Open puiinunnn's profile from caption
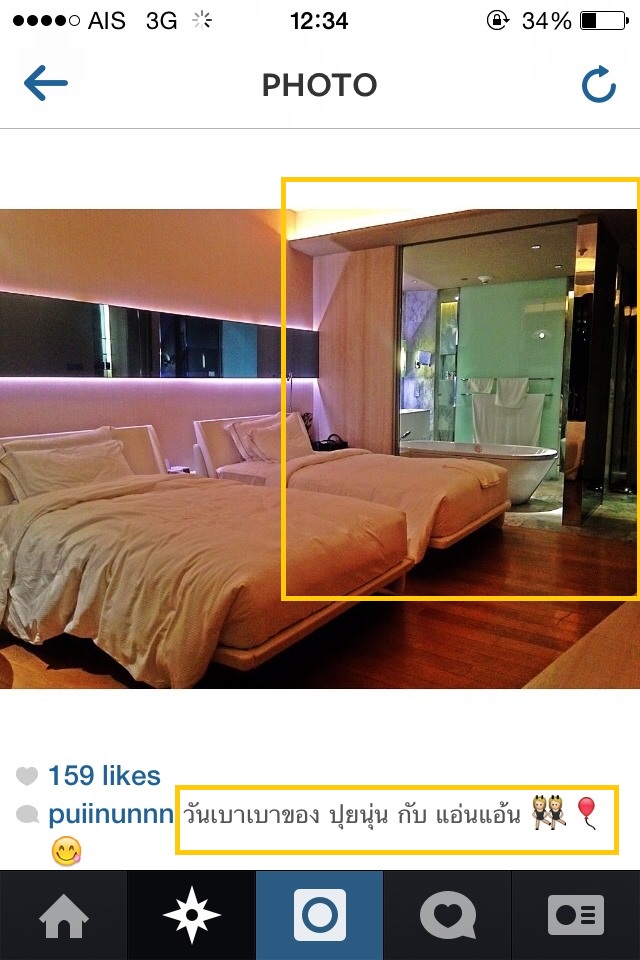This screenshot has width=640, height=960. tap(110, 814)
